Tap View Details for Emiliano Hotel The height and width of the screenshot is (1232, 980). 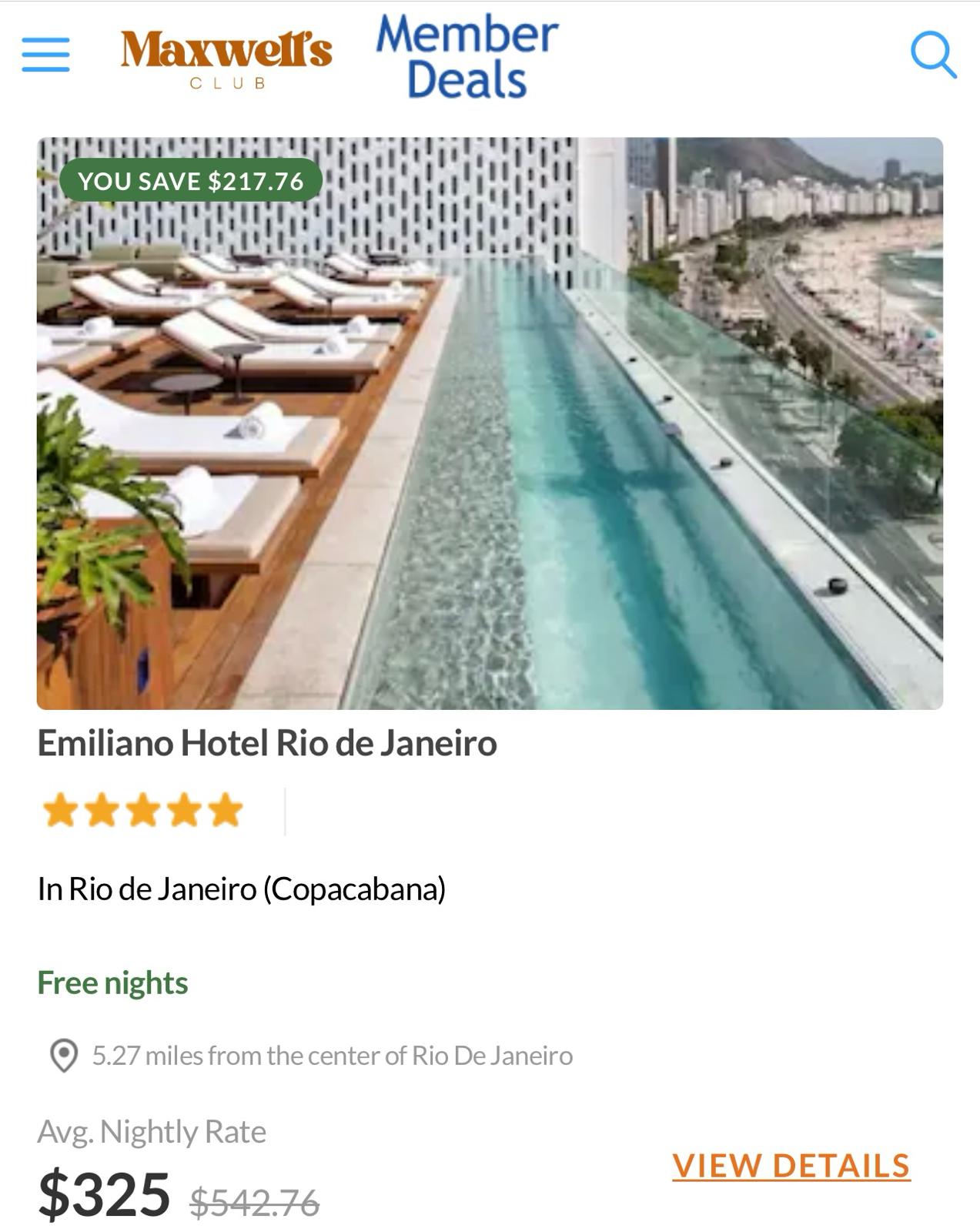(791, 1166)
